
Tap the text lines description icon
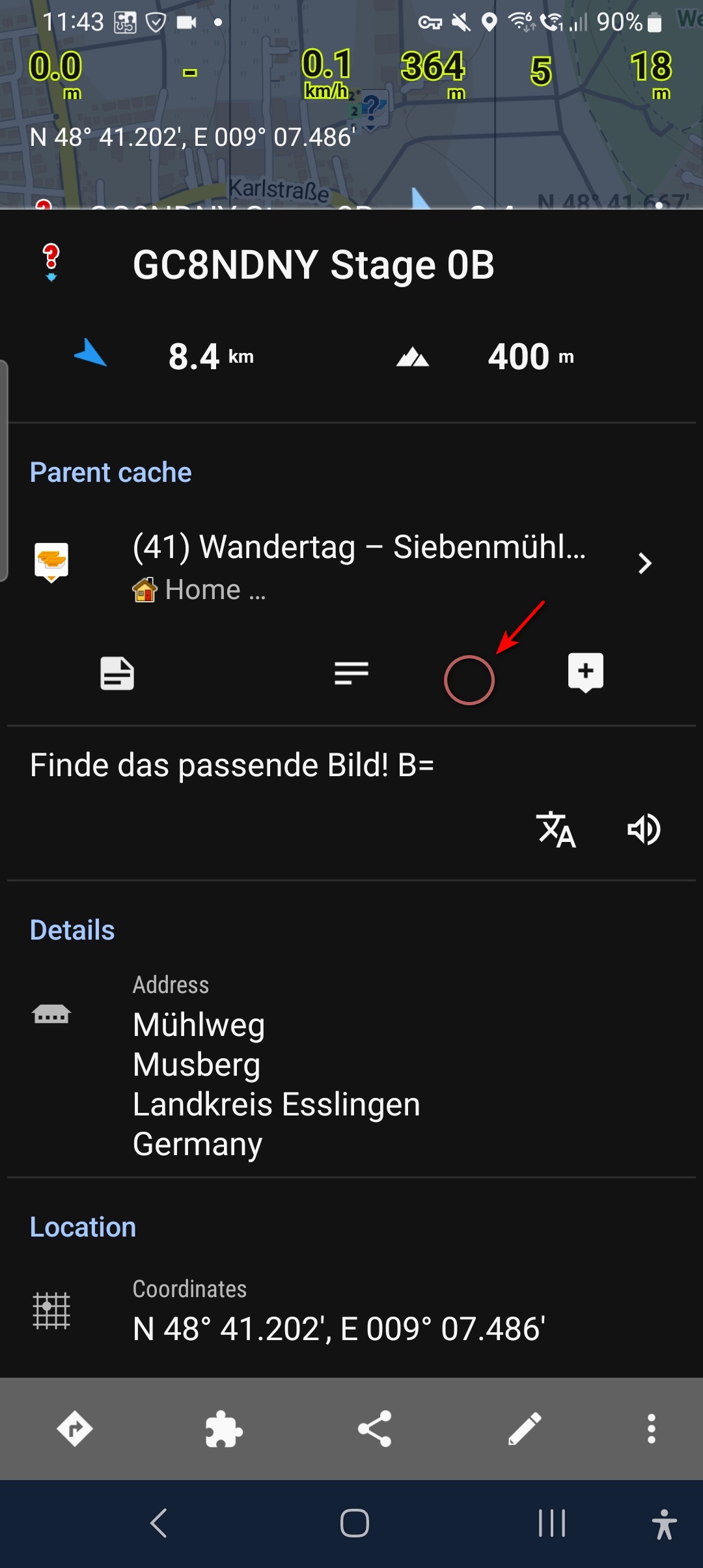click(x=351, y=673)
